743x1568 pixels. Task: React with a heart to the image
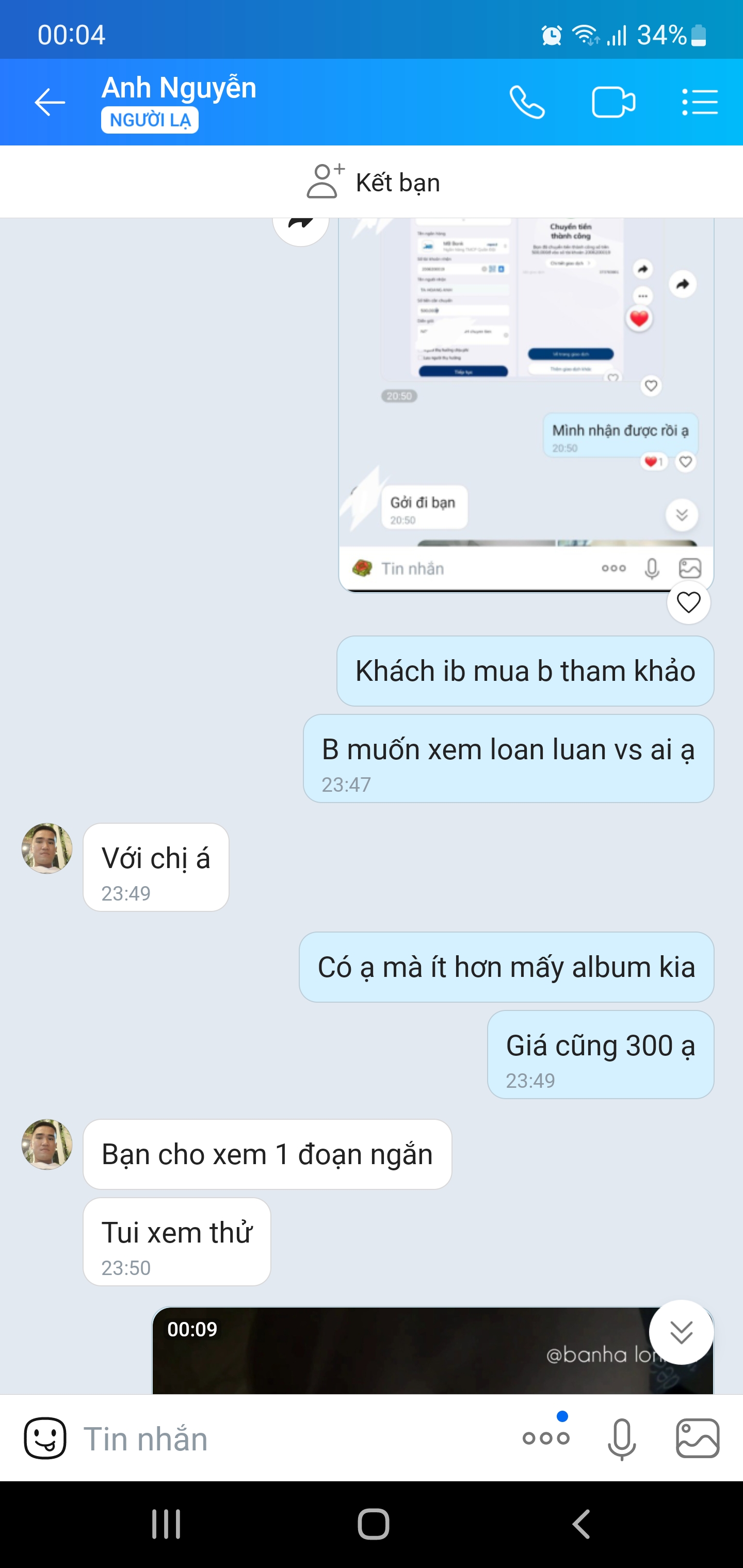689,602
